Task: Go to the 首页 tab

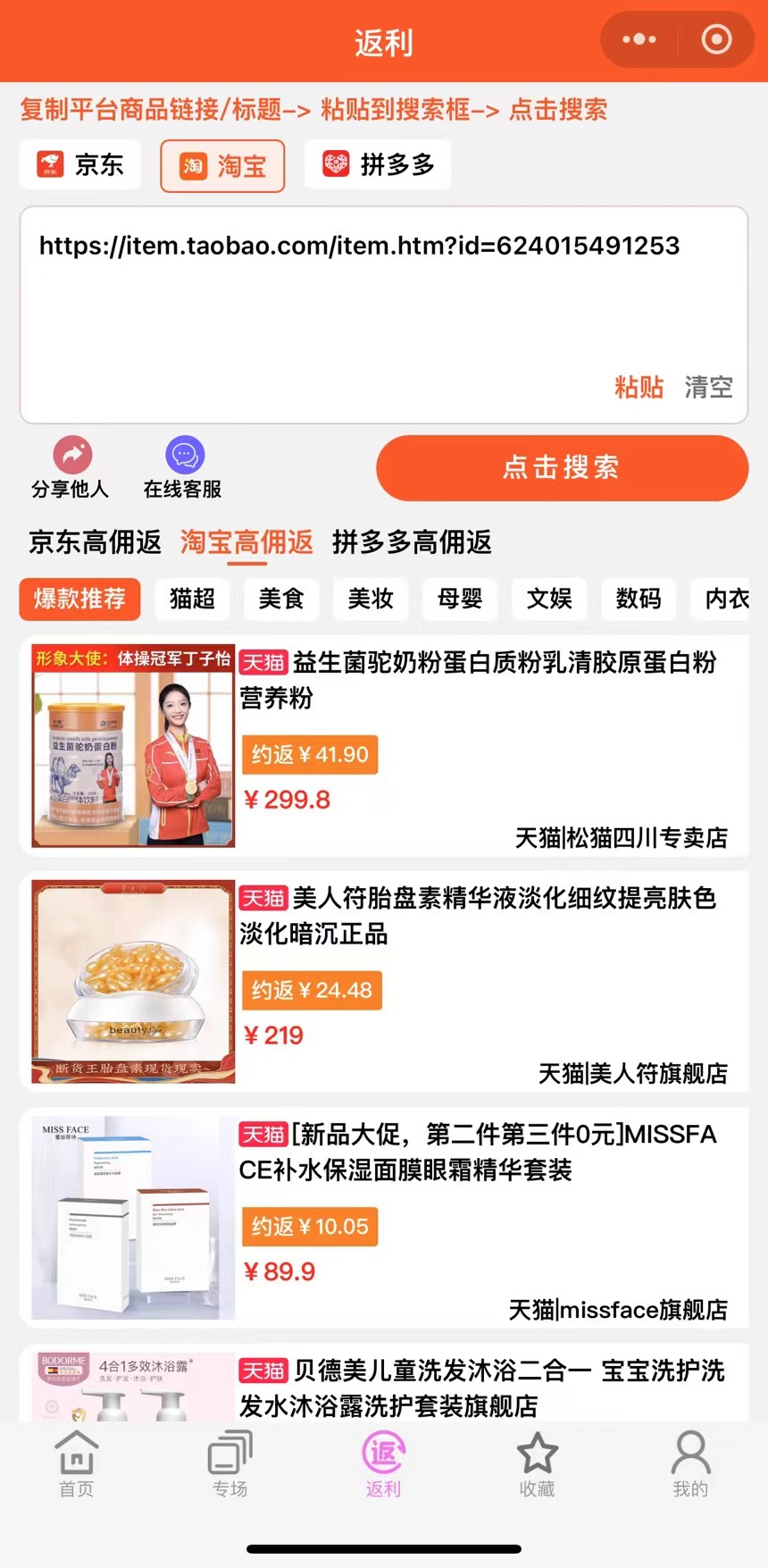Action: pos(77,1463)
